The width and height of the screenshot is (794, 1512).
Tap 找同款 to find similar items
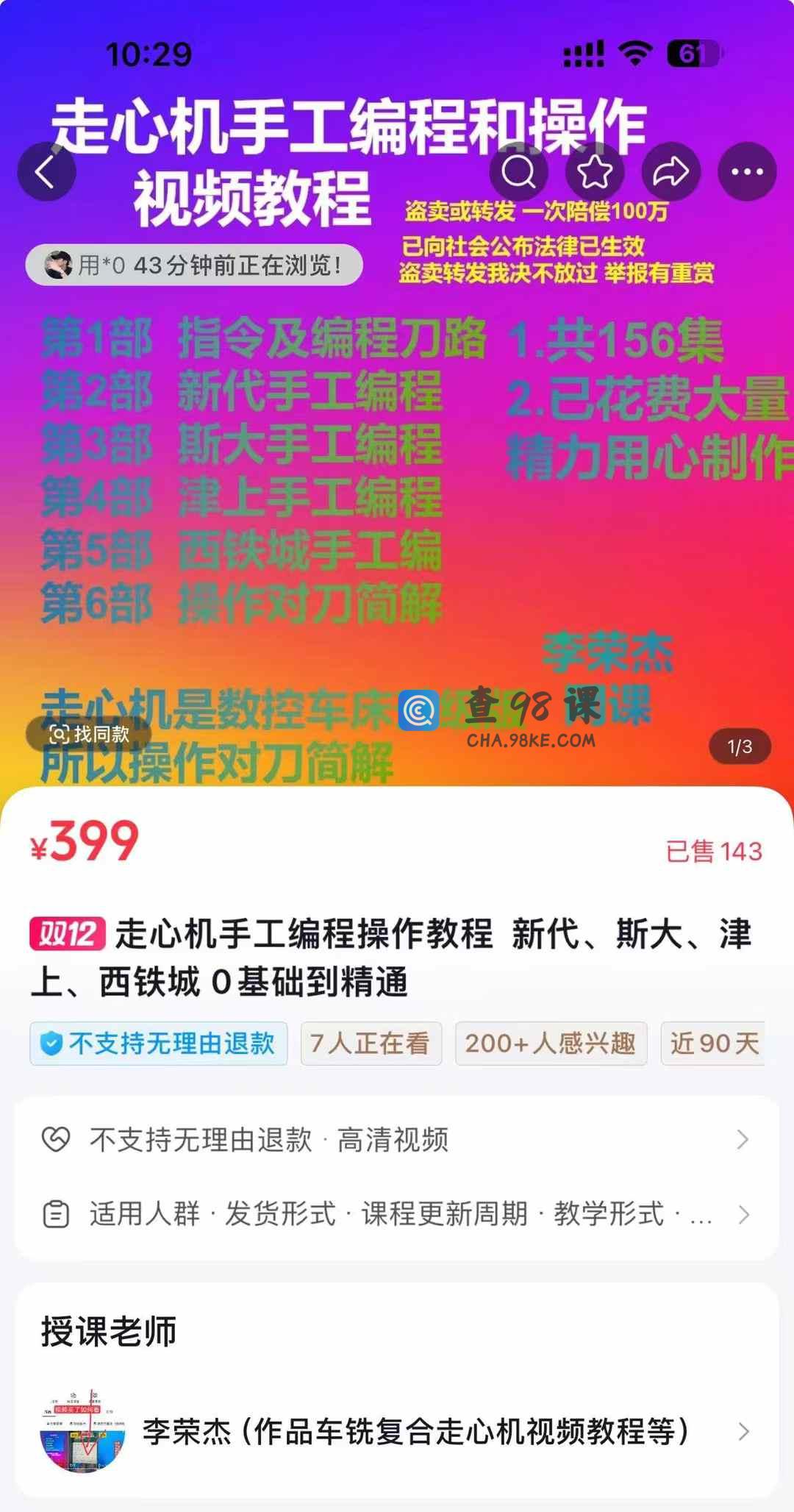point(89,733)
